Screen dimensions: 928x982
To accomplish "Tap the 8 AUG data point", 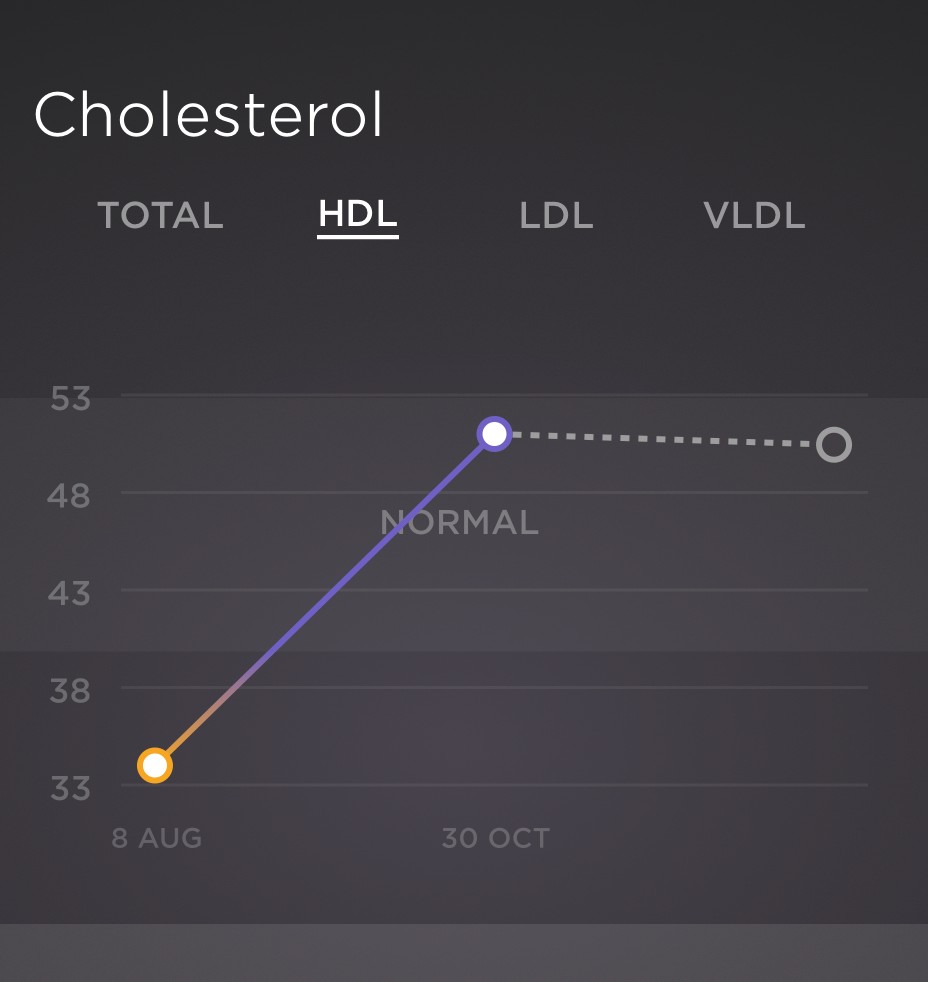I will coord(155,765).
